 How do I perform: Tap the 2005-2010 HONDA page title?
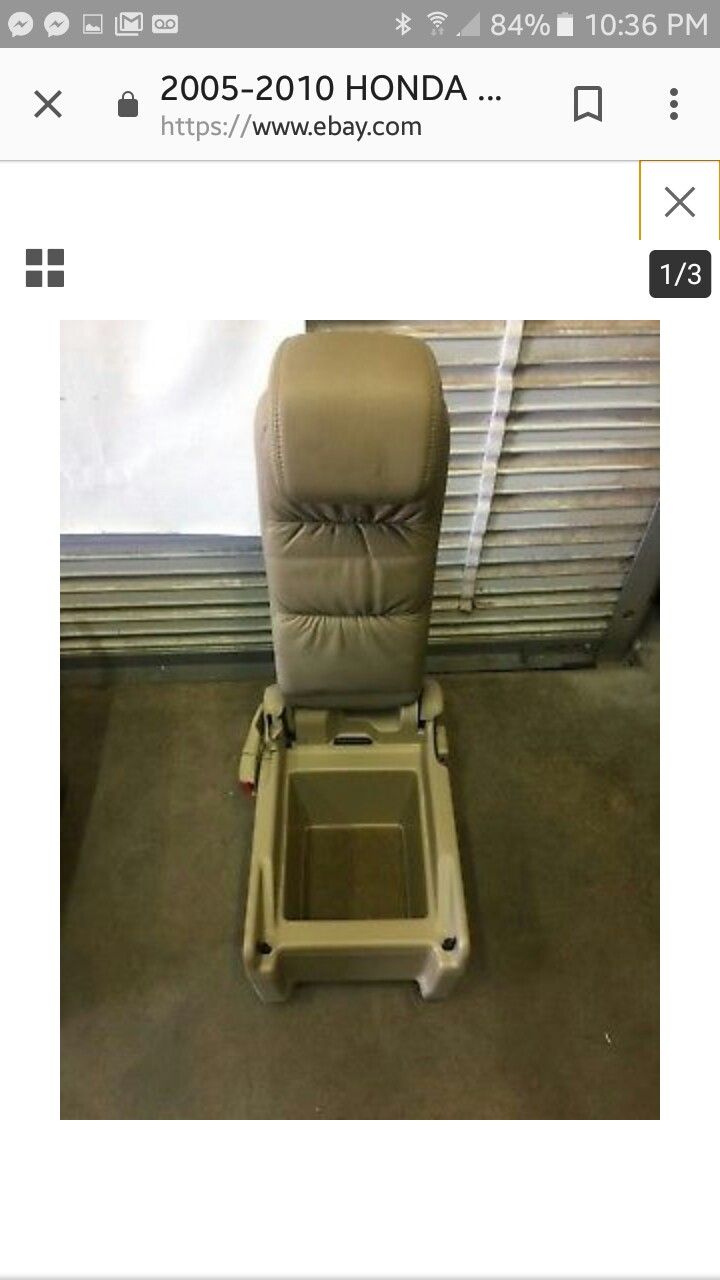pyautogui.click(x=335, y=88)
